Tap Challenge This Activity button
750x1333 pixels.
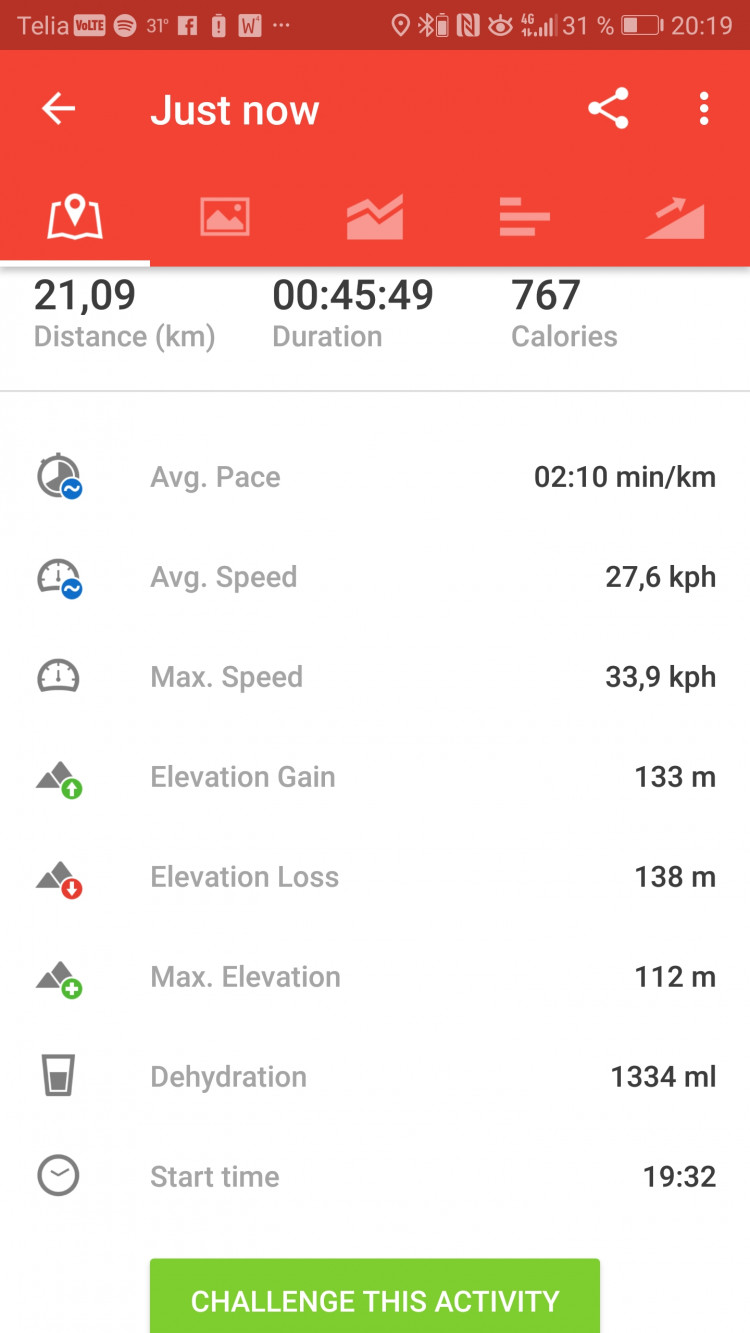375,1299
